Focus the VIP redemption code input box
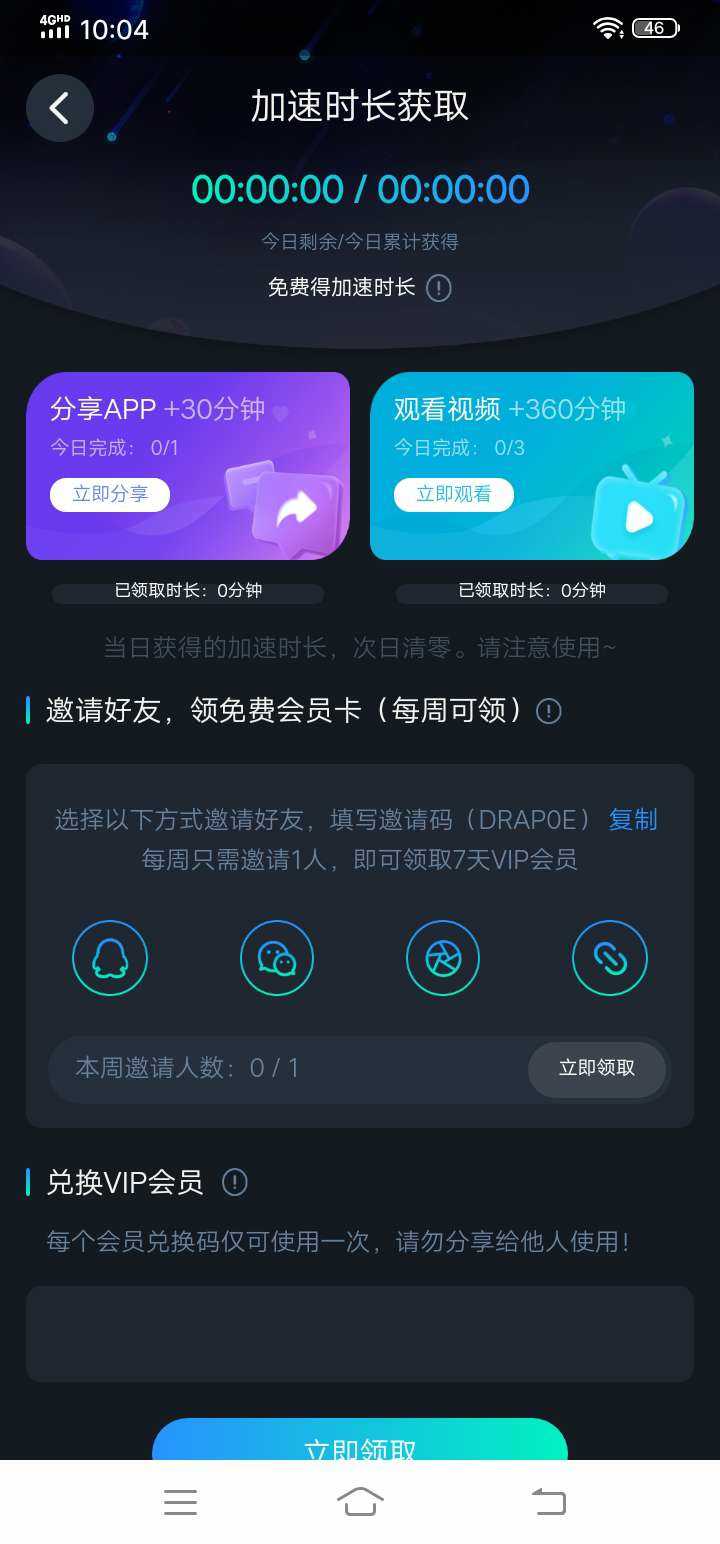The height and width of the screenshot is (1544, 720). pos(360,1334)
